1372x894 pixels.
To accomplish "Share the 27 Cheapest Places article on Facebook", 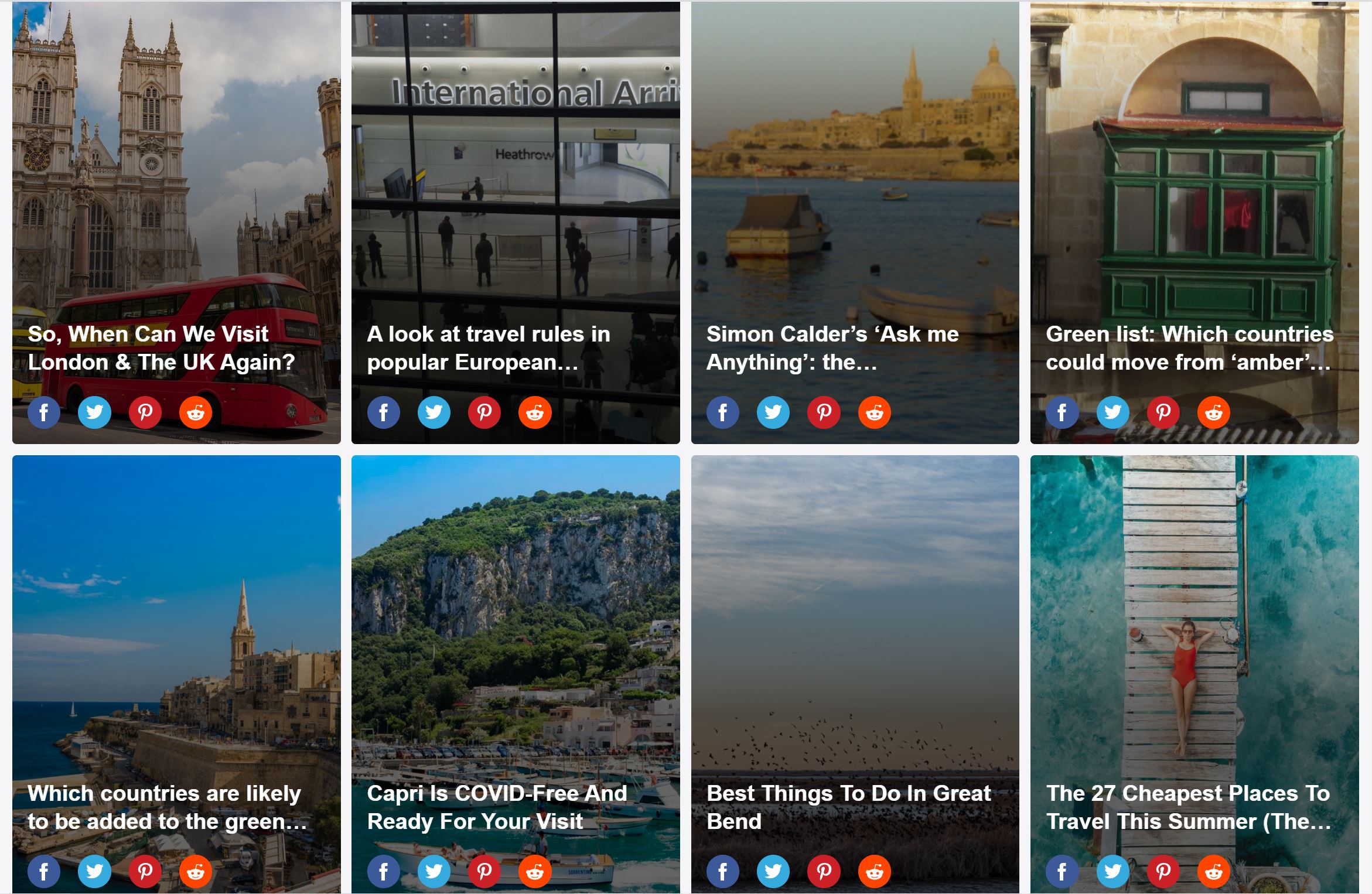I will [x=1062, y=872].
